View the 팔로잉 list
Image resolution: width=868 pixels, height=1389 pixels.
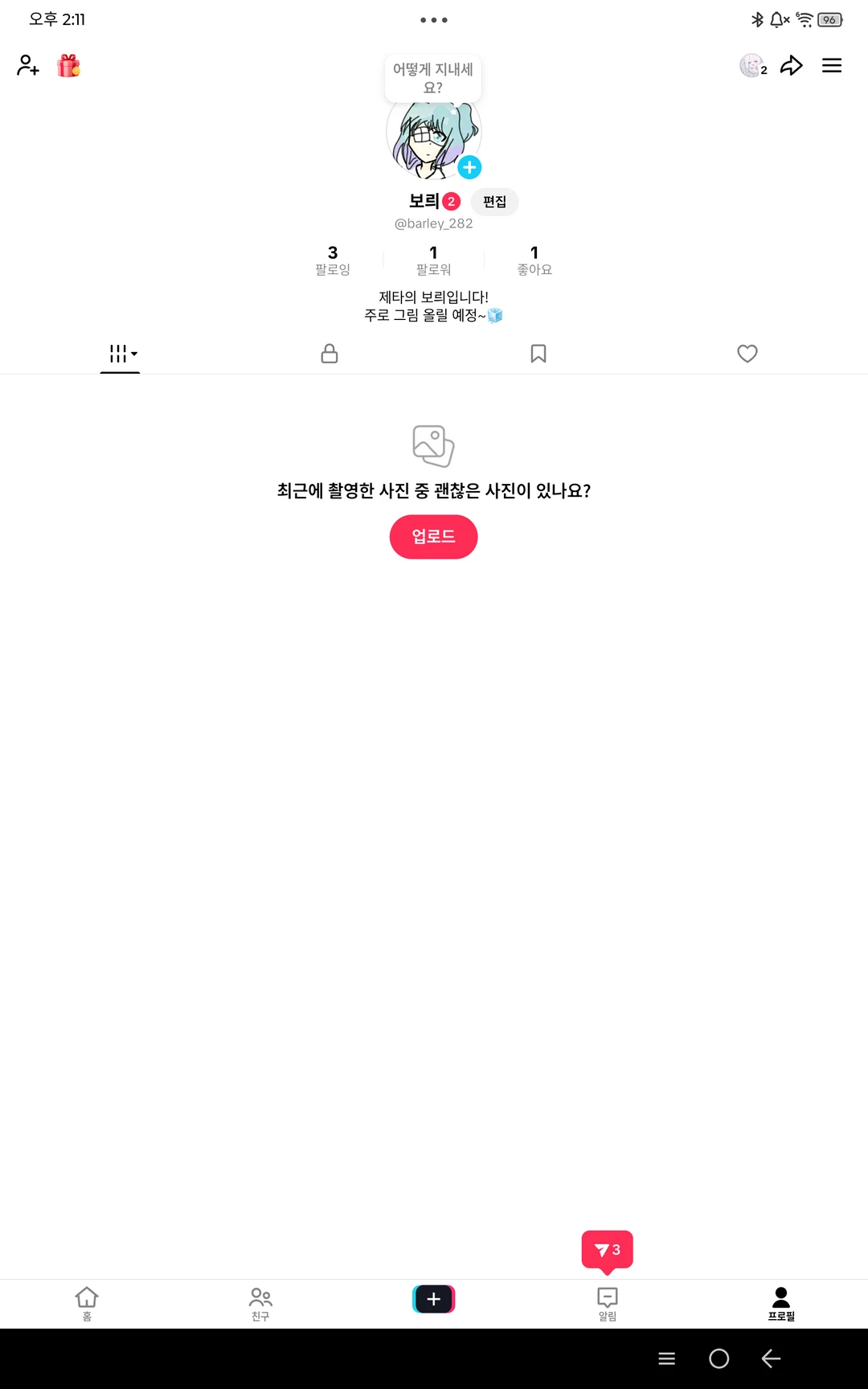tap(333, 260)
